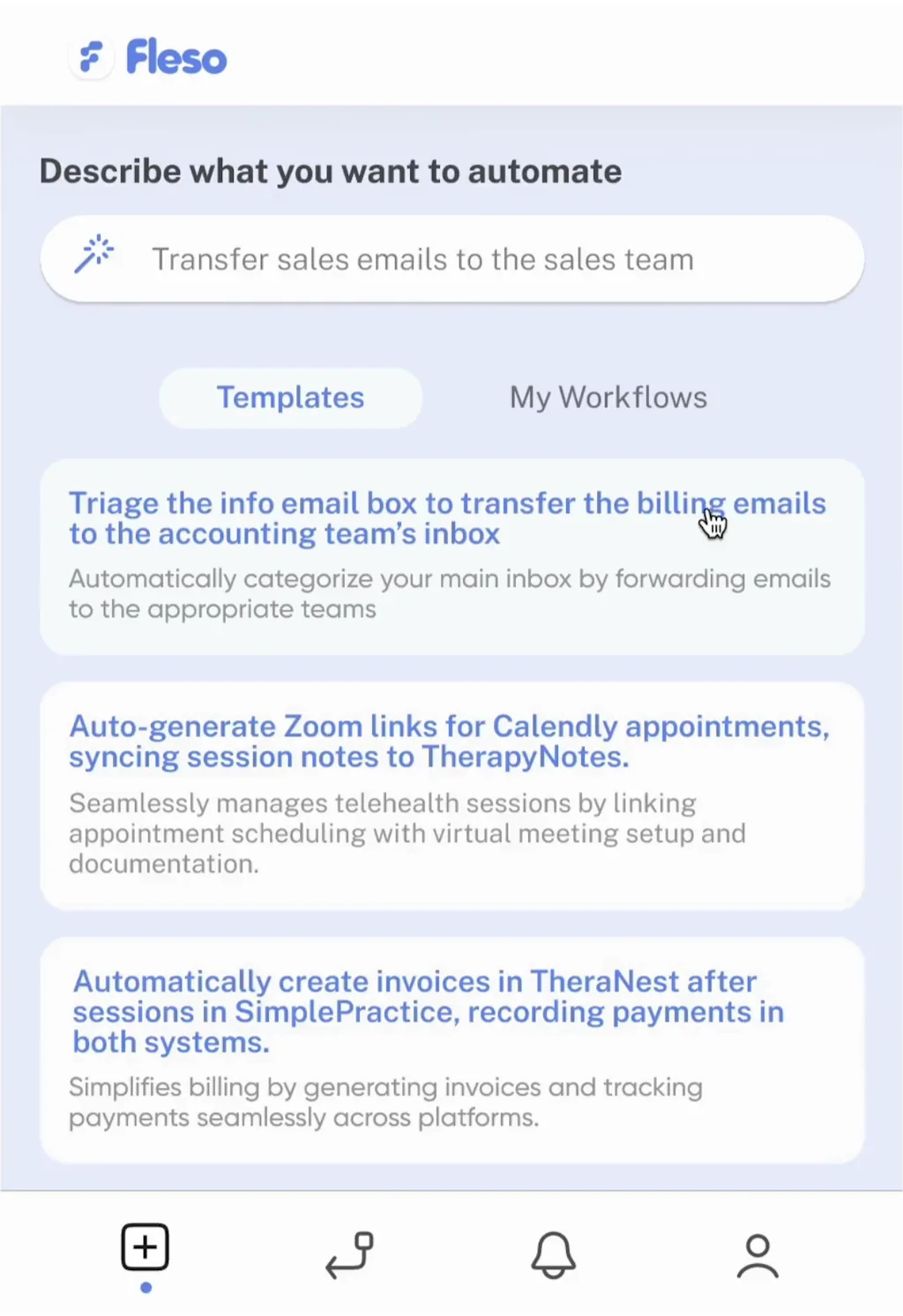Select the Templates tab
Viewport: 903px width, 1316px height.
click(290, 398)
